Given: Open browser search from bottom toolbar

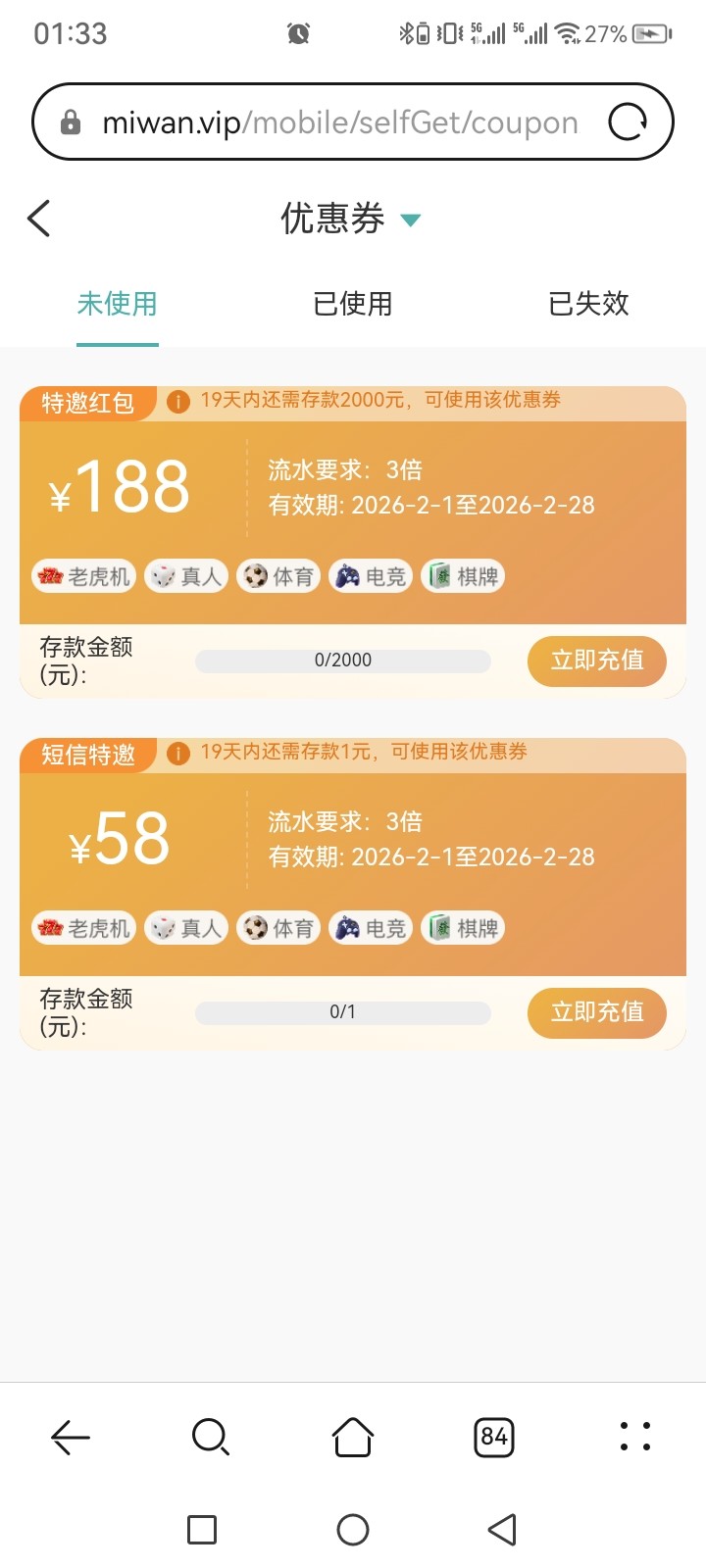Looking at the screenshot, I should (x=211, y=1437).
